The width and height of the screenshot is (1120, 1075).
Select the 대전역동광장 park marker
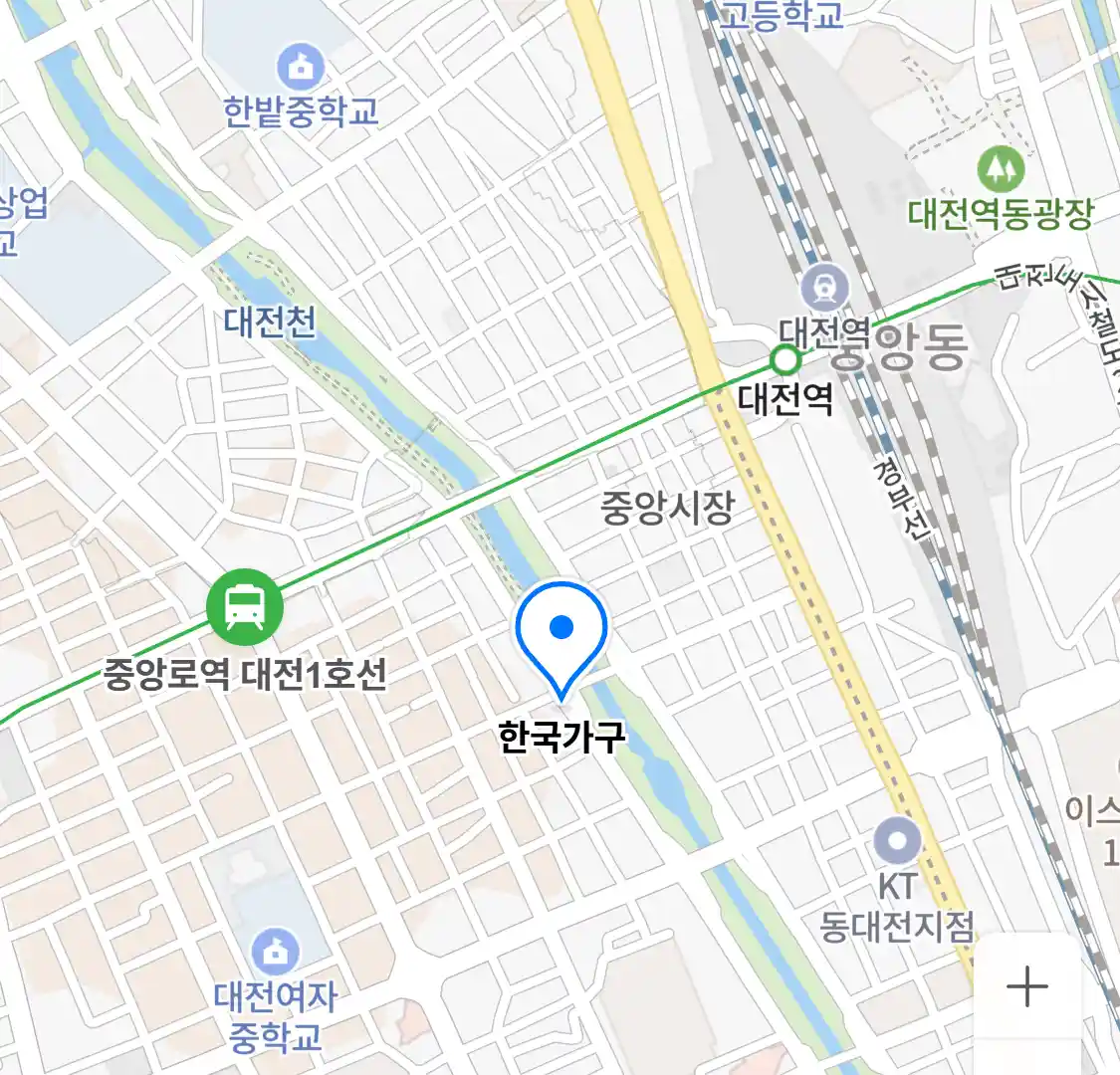pyautogui.click(x=1001, y=169)
